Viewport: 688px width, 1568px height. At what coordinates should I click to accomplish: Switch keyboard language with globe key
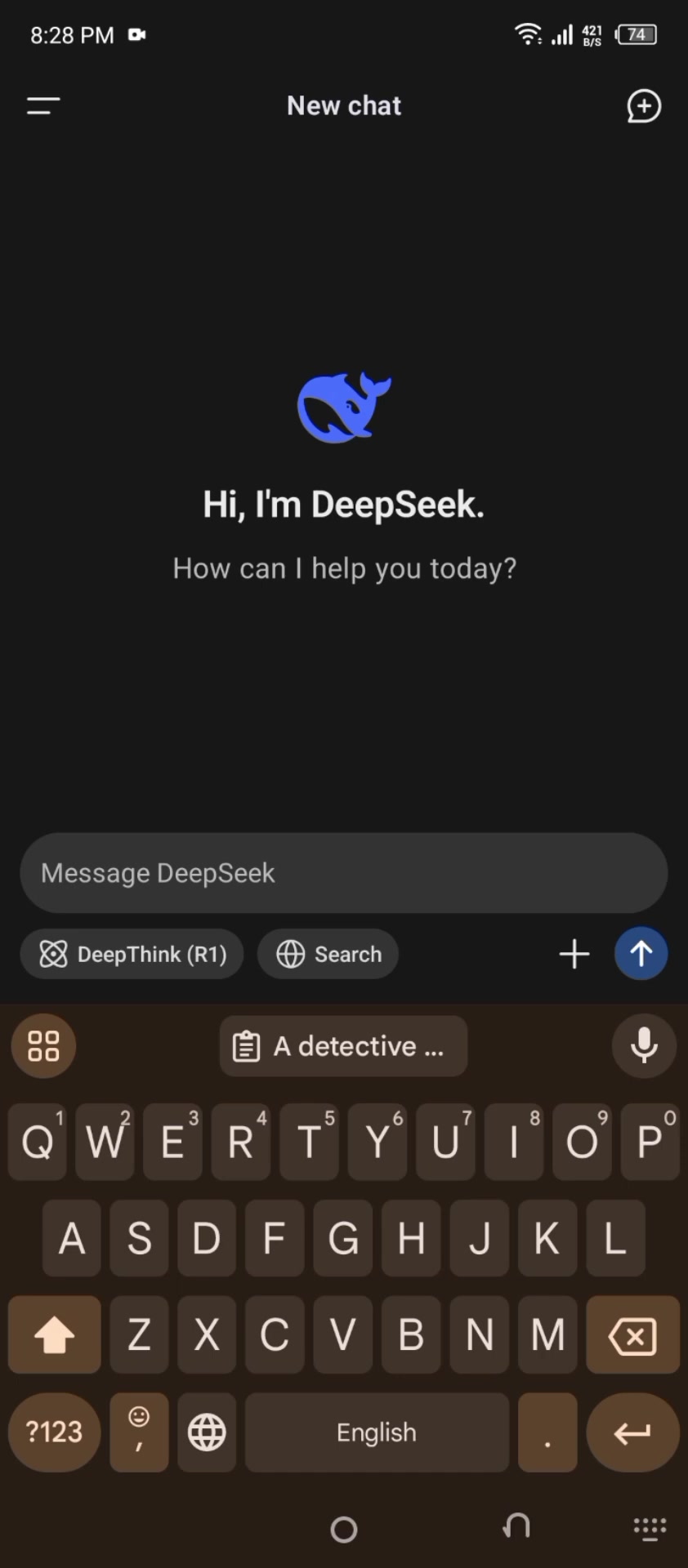pyautogui.click(x=207, y=1432)
